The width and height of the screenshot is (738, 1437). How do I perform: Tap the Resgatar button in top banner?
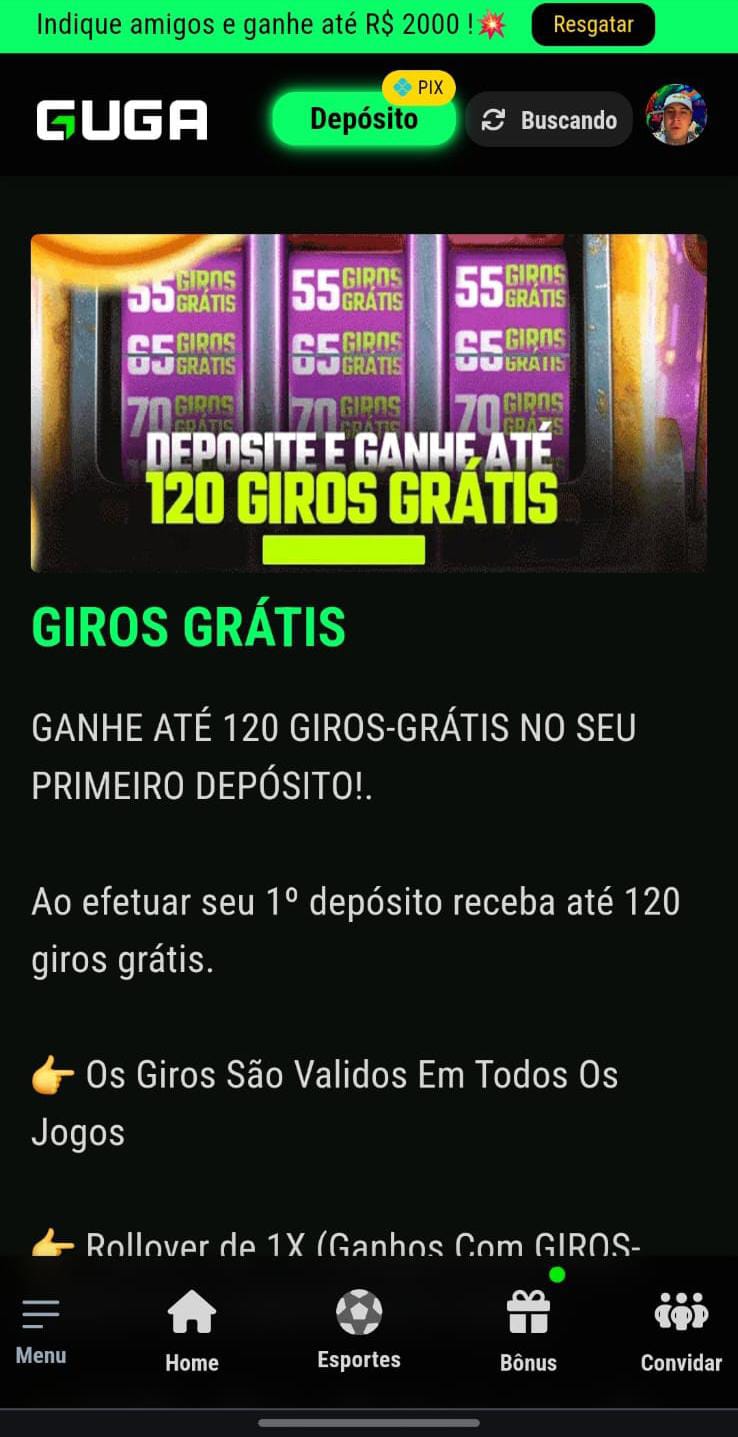click(x=593, y=25)
